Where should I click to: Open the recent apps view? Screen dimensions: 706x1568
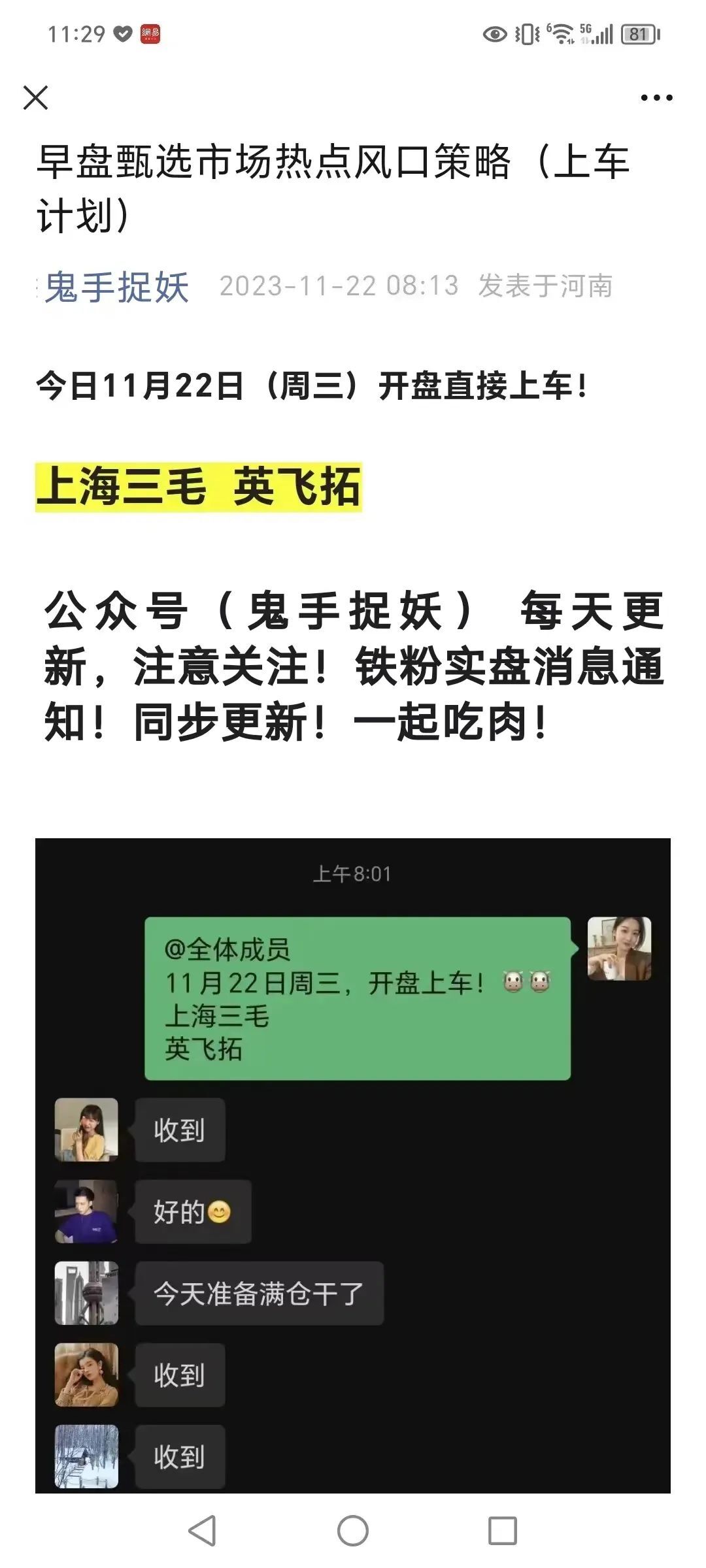(502, 1531)
